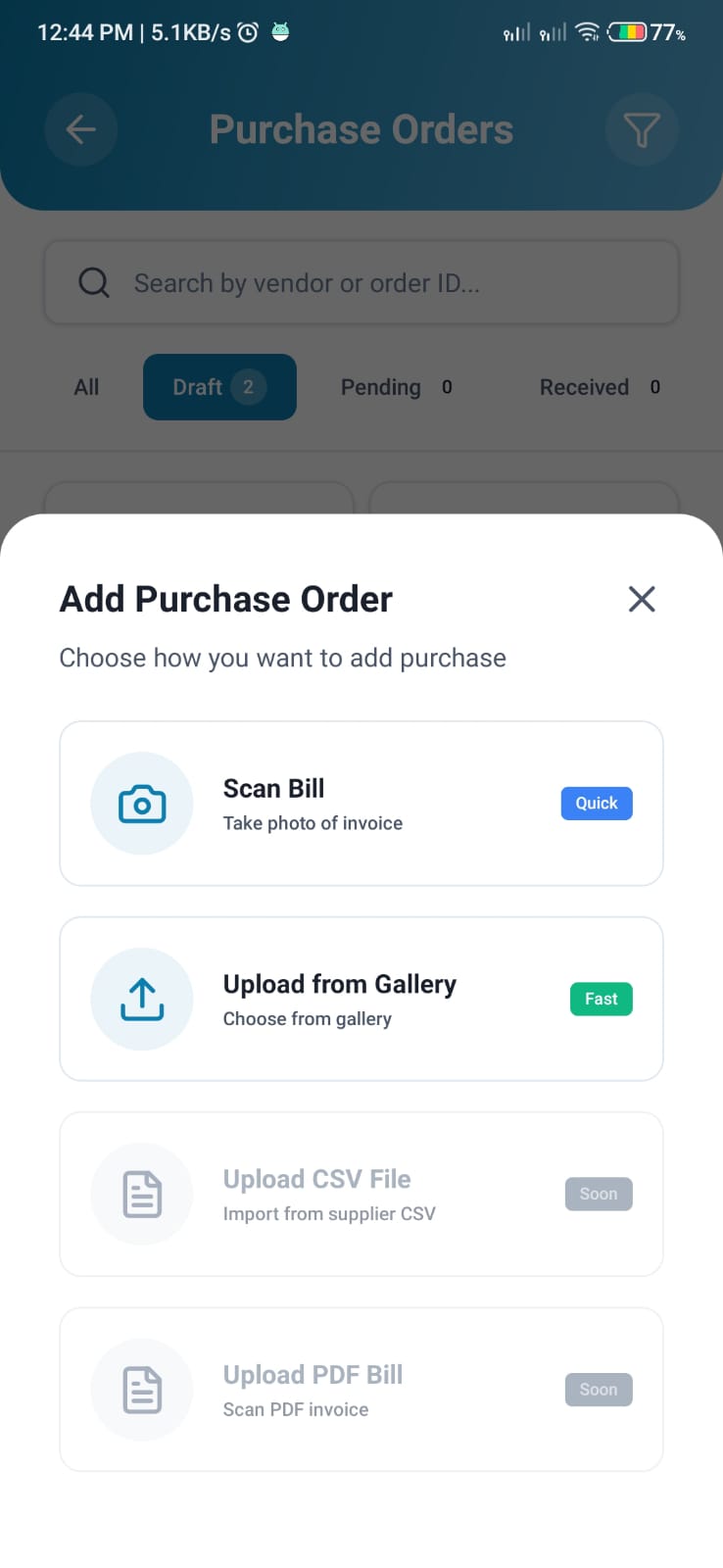Select Upload from Gallery option
This screenshot has width=723, height=1568.
(x=361, y=999)
